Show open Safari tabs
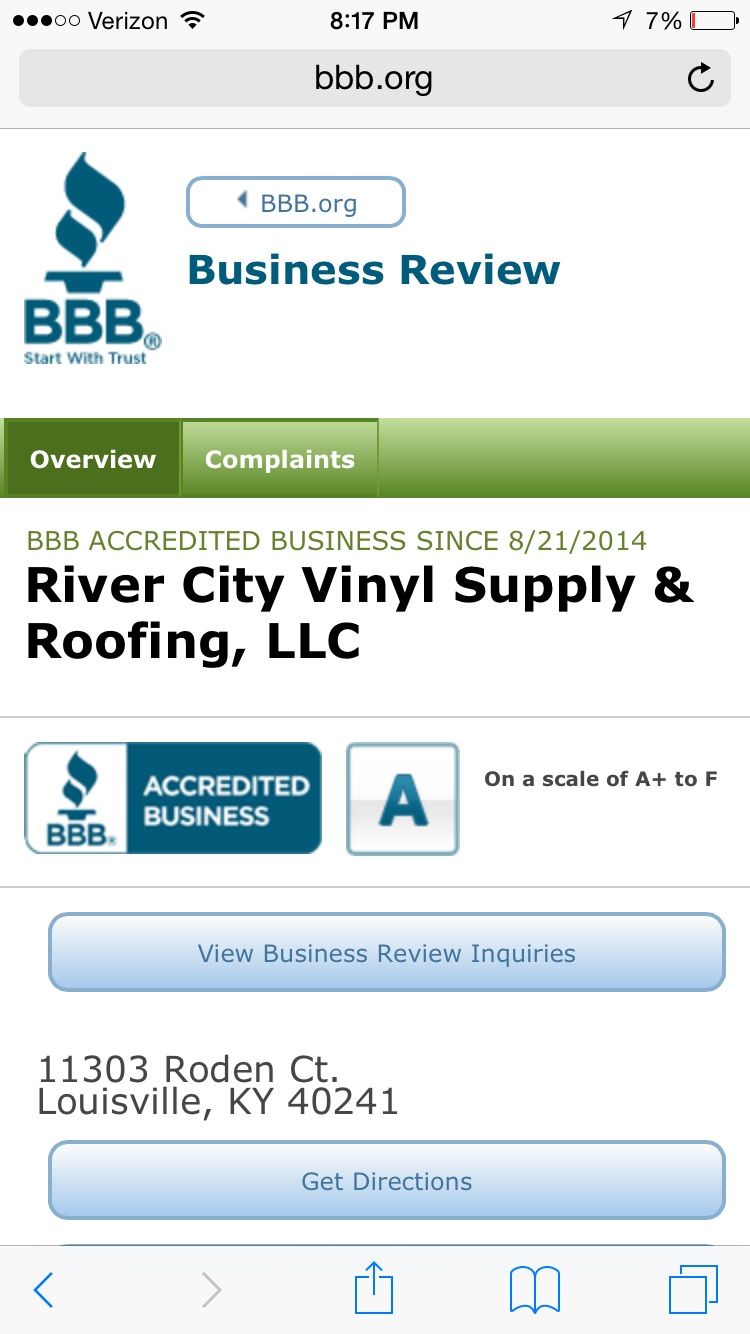 coord(692,1290)
